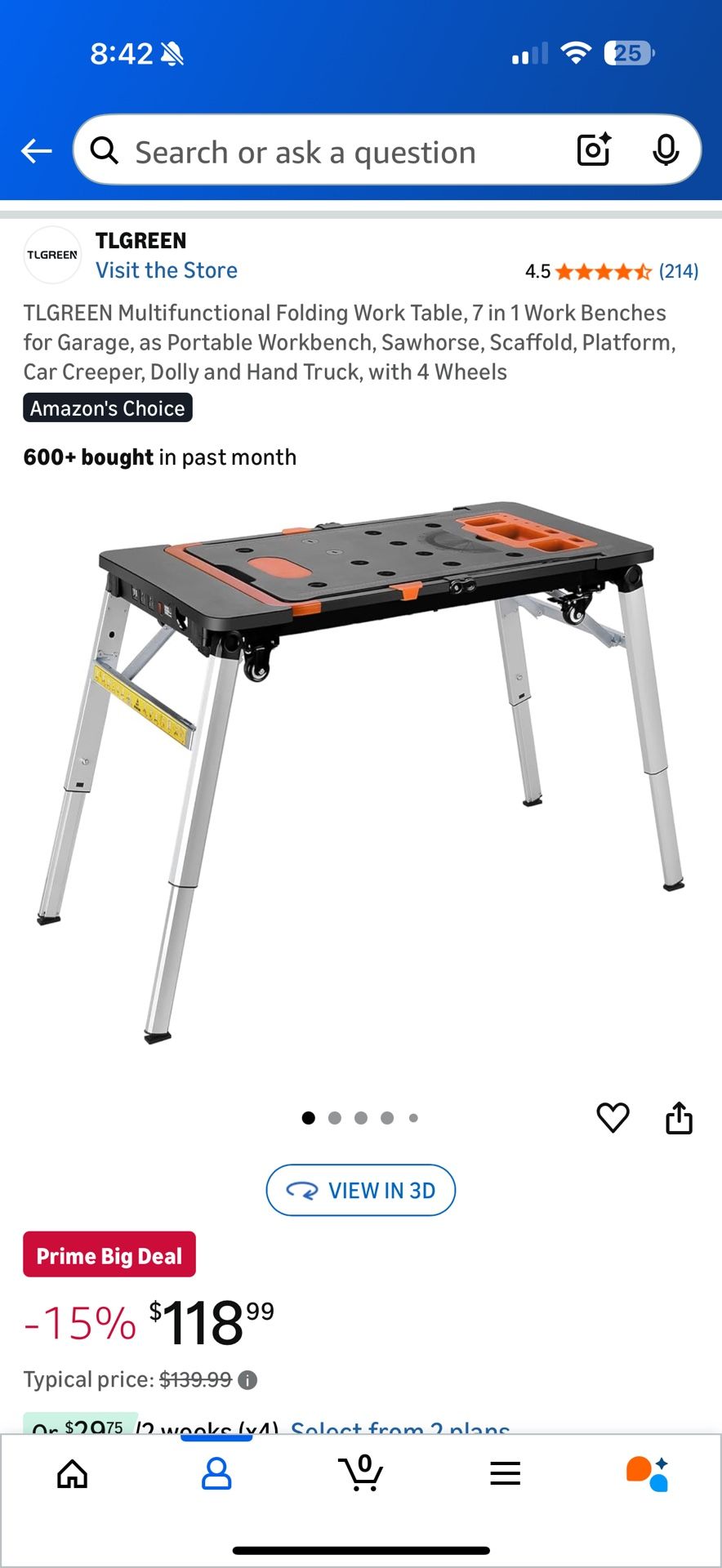This screenshot has width=722, height=1568.
Task: Show typical price info details
Action: coord(247,1380)
